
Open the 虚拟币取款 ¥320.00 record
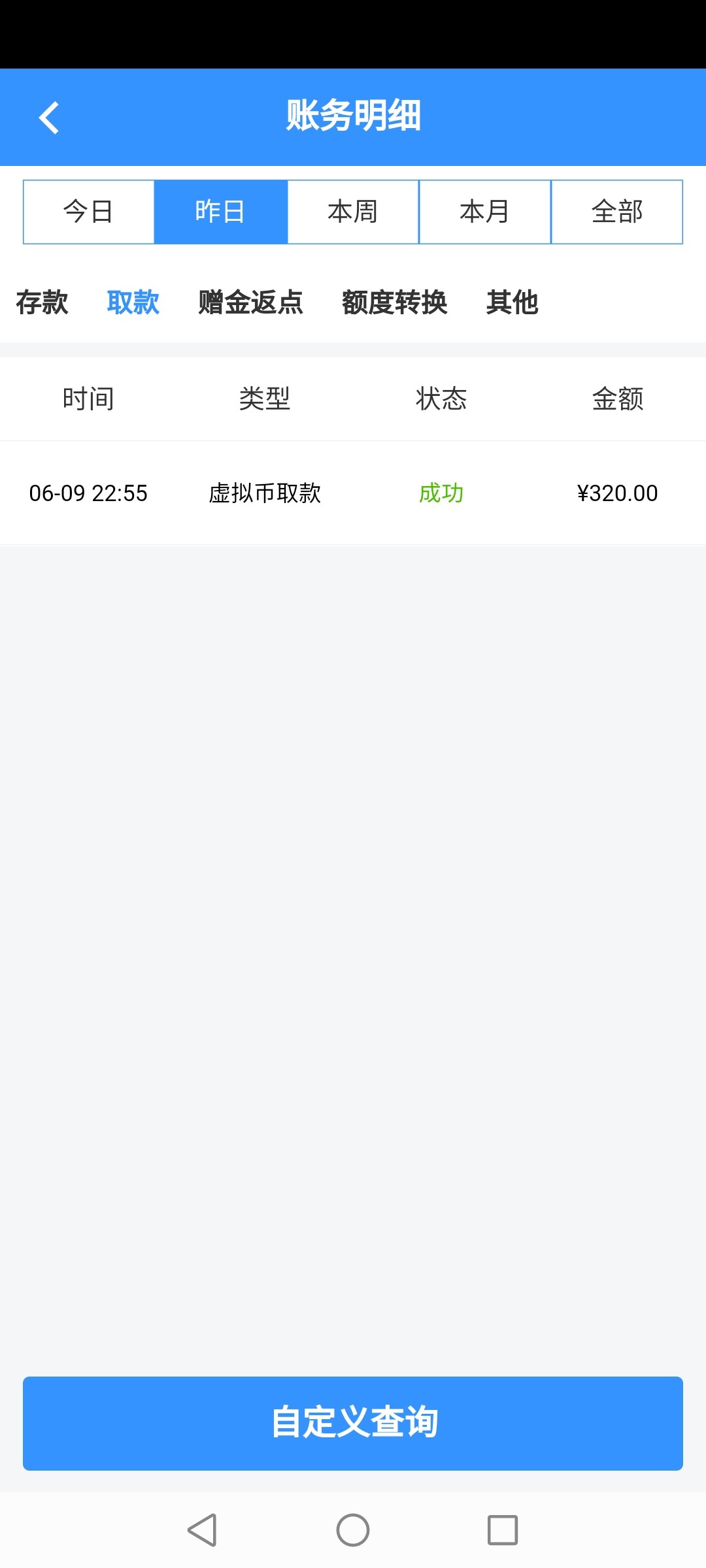[x=353, y=493]
